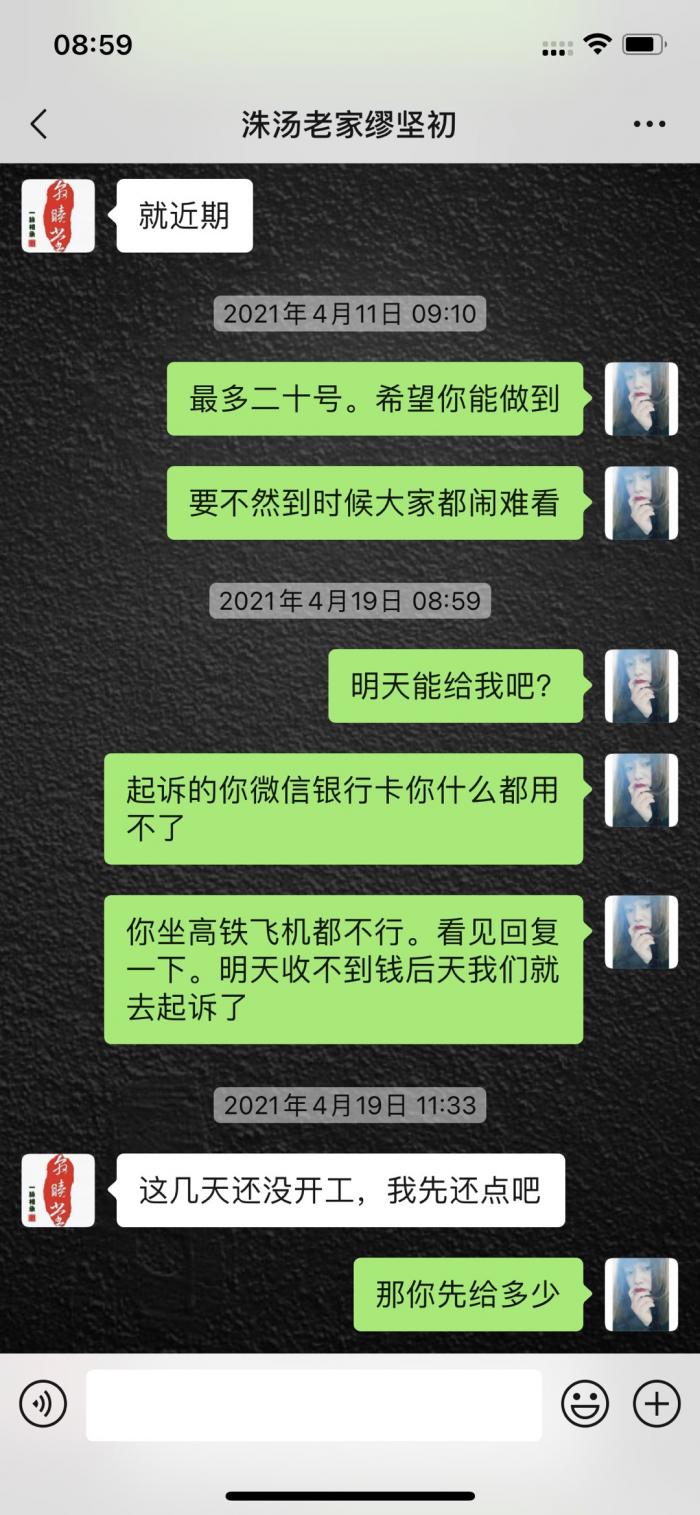Open the plus attachments menu
This screenshot has width=700, height=1515.
(657, 1404)
